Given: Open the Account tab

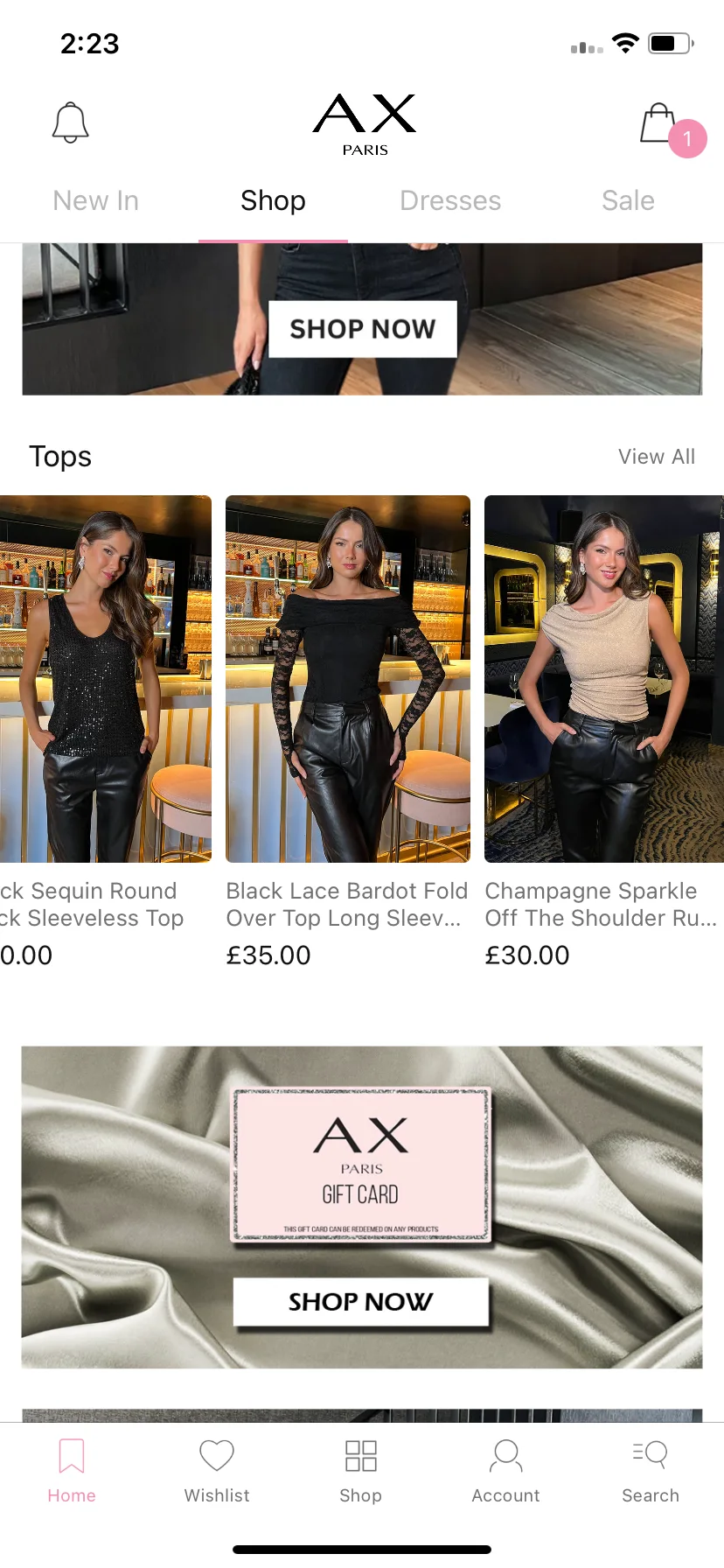Looking at the screenshot, I should point(505,1471).
